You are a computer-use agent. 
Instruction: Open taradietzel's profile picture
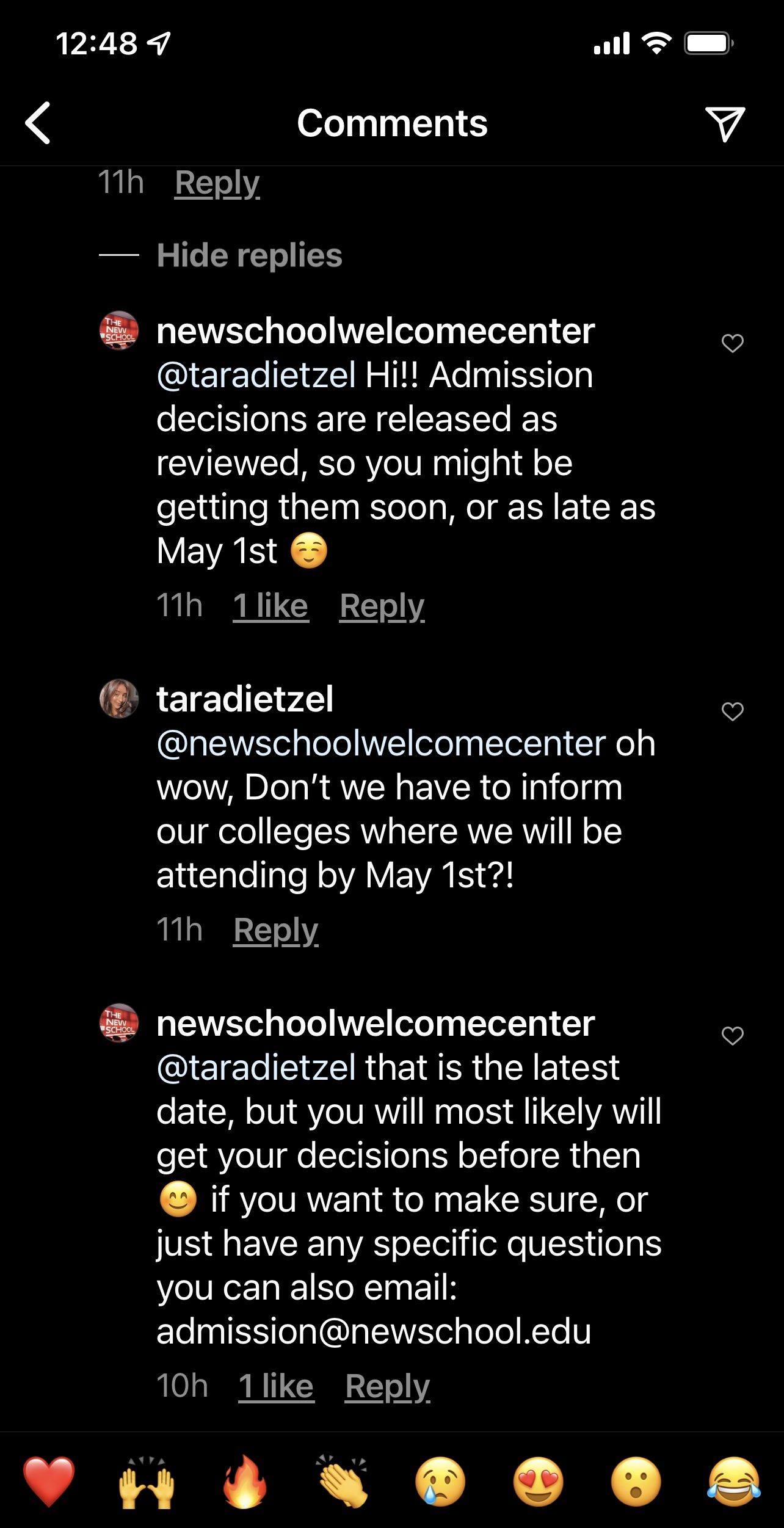(119, 699)
